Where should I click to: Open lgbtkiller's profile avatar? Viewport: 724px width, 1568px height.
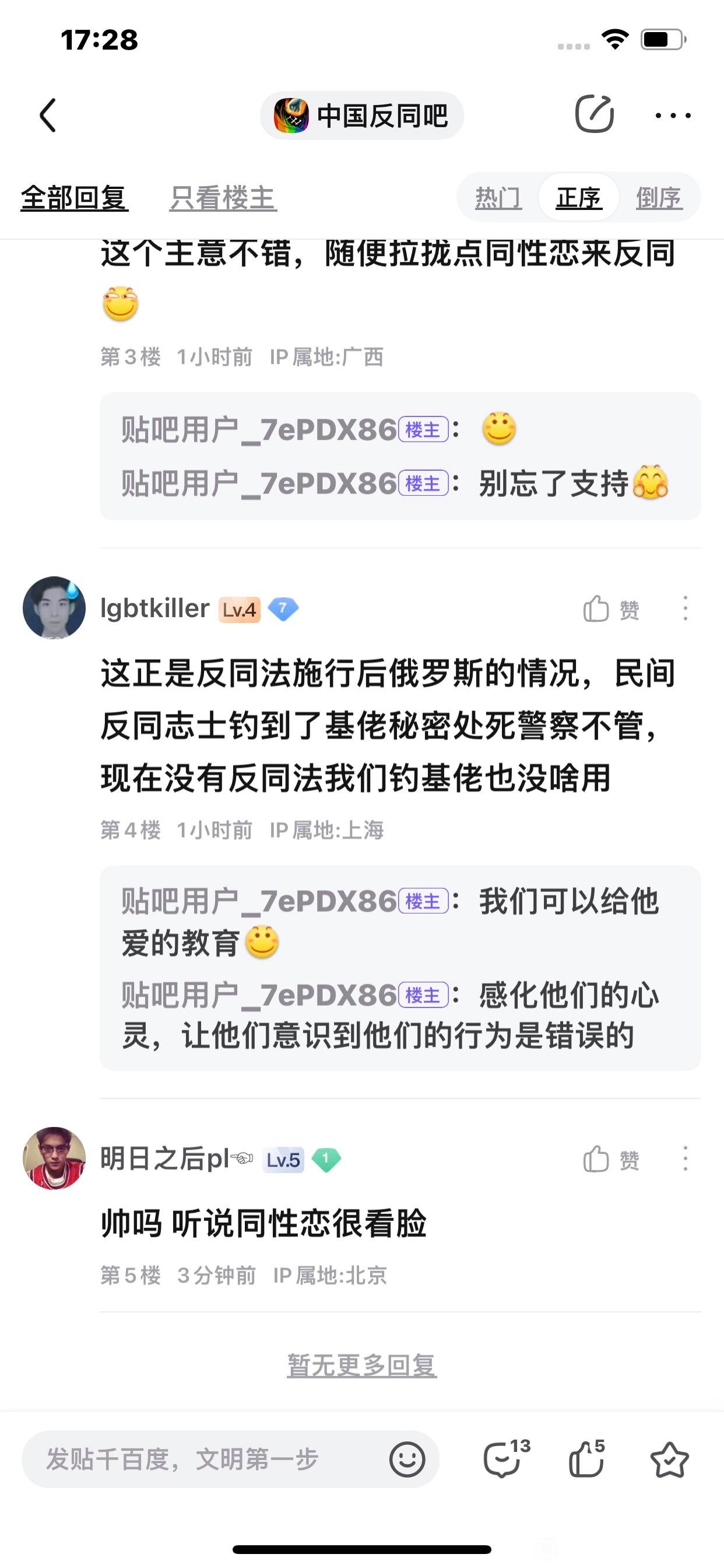[54, 607]
